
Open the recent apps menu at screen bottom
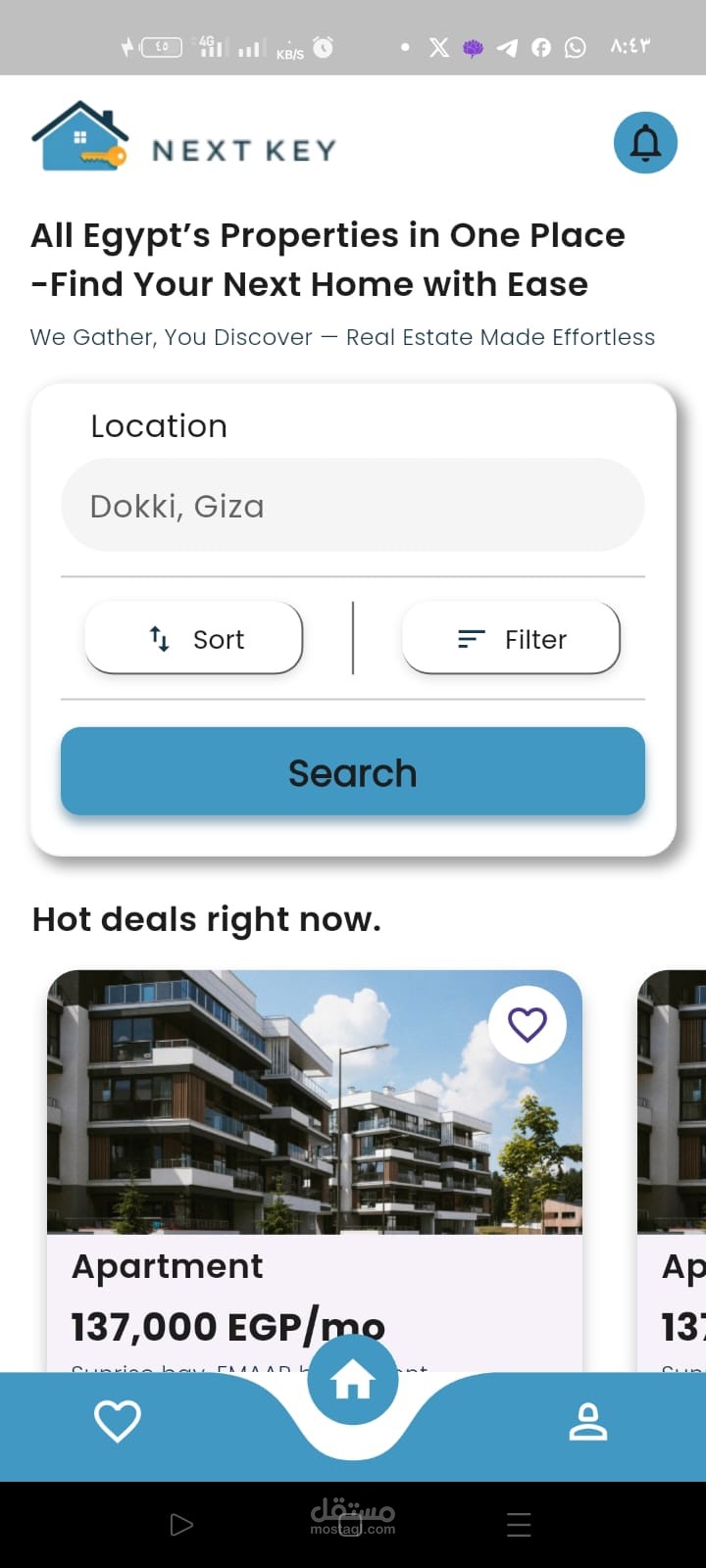click(x=518, y=1524)
